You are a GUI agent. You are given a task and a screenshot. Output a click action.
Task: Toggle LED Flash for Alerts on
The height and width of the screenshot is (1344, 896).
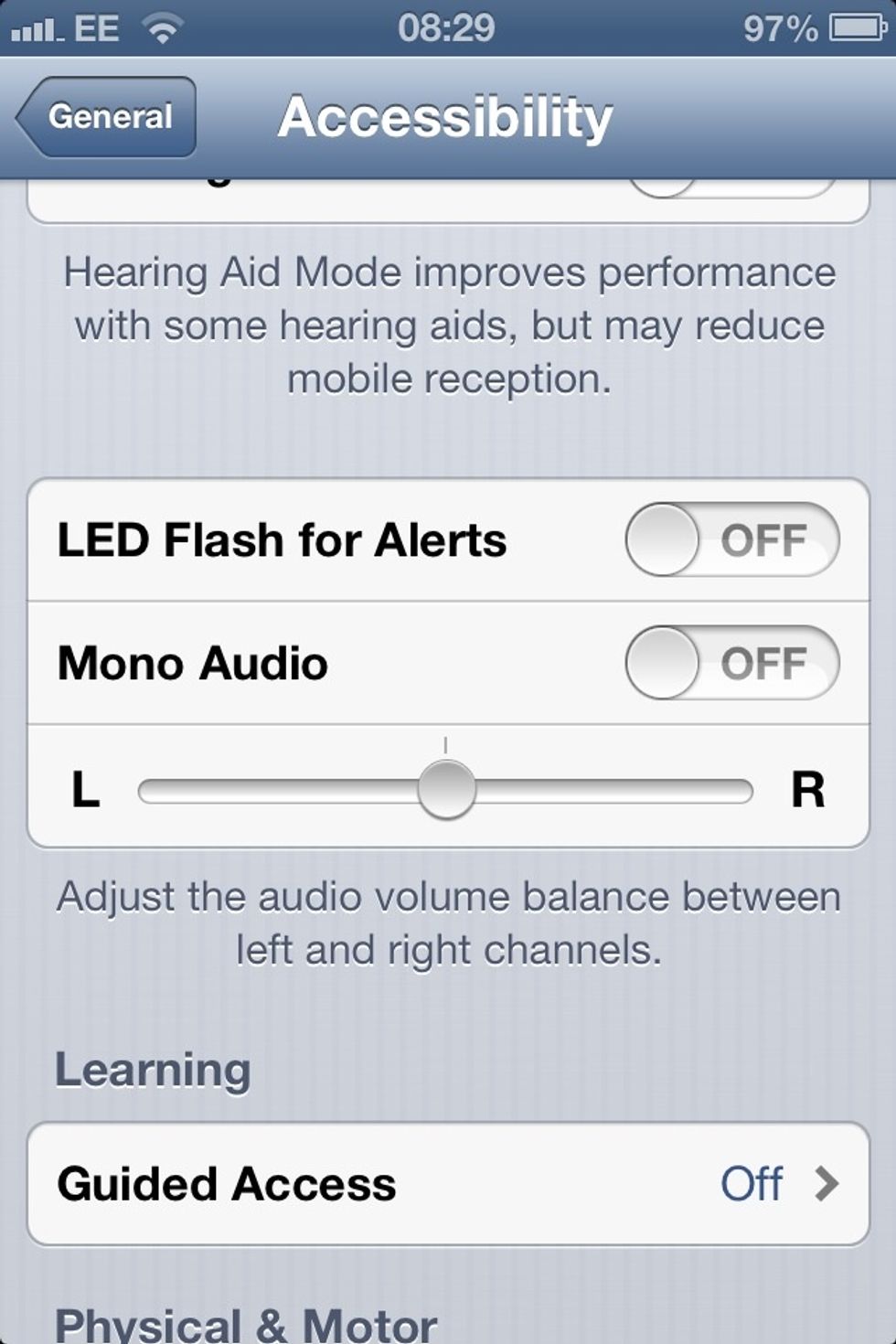[x=731, y=539]
